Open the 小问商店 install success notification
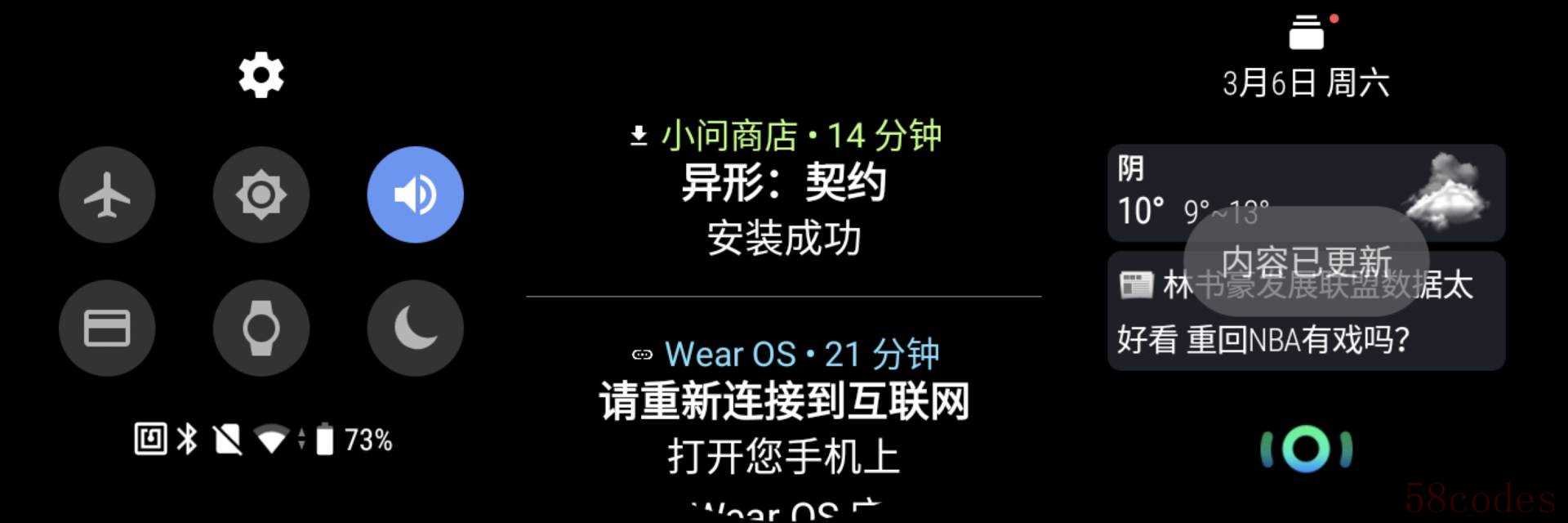Viewport: 1568px width, 523px height. tap(784, 188)
